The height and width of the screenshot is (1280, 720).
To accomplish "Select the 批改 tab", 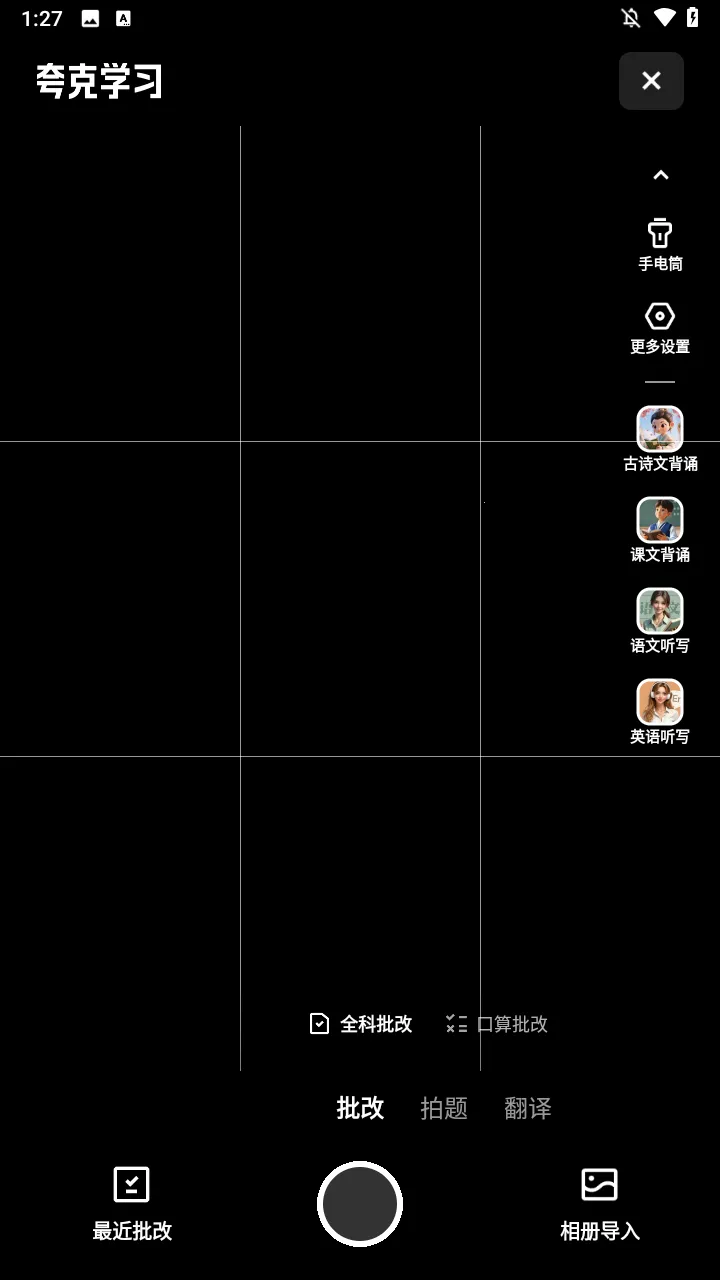I will [360, 1108].
